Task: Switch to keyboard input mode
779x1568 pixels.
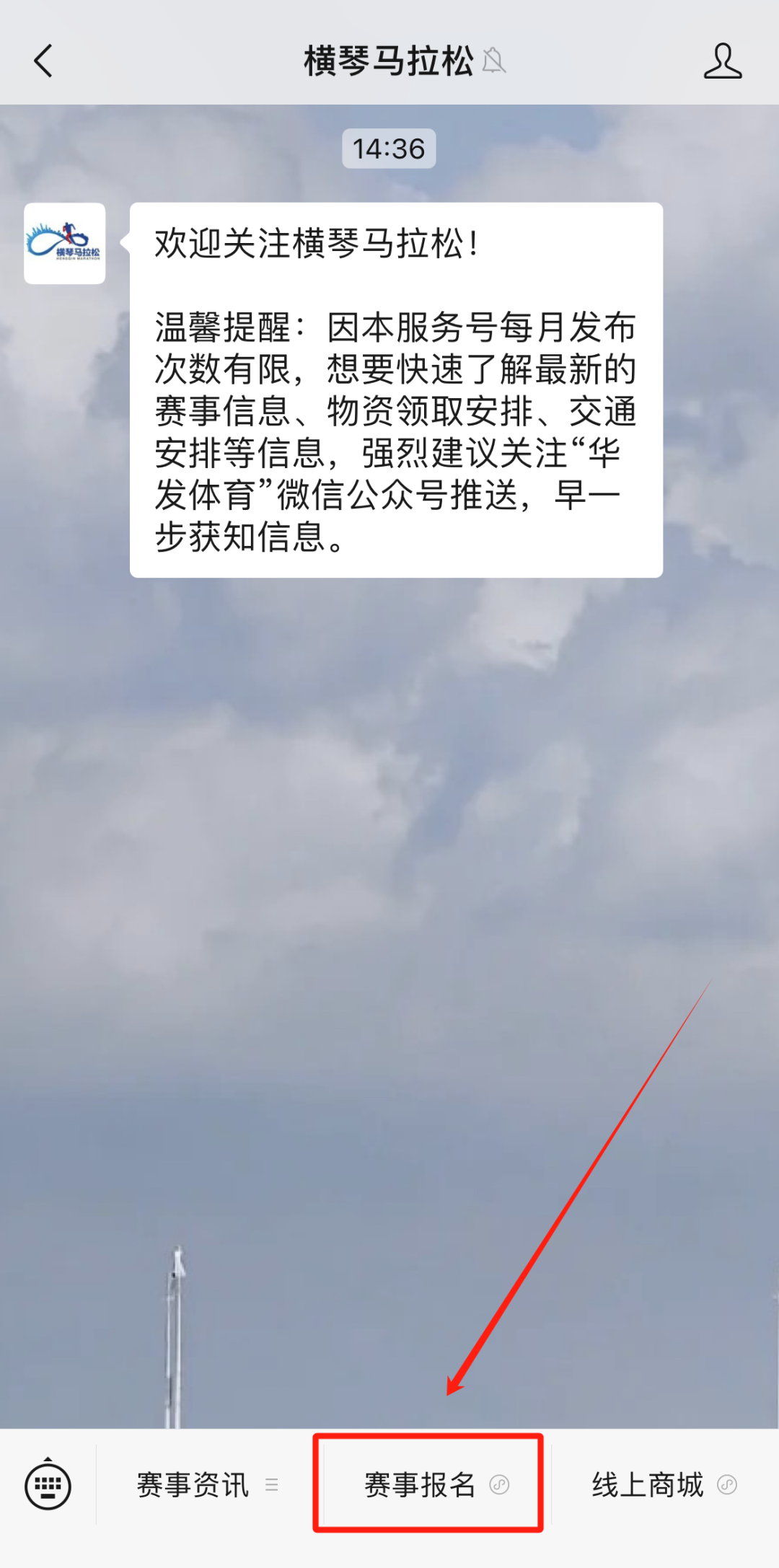Action: pyautogui.click(x=48, y=1484)
